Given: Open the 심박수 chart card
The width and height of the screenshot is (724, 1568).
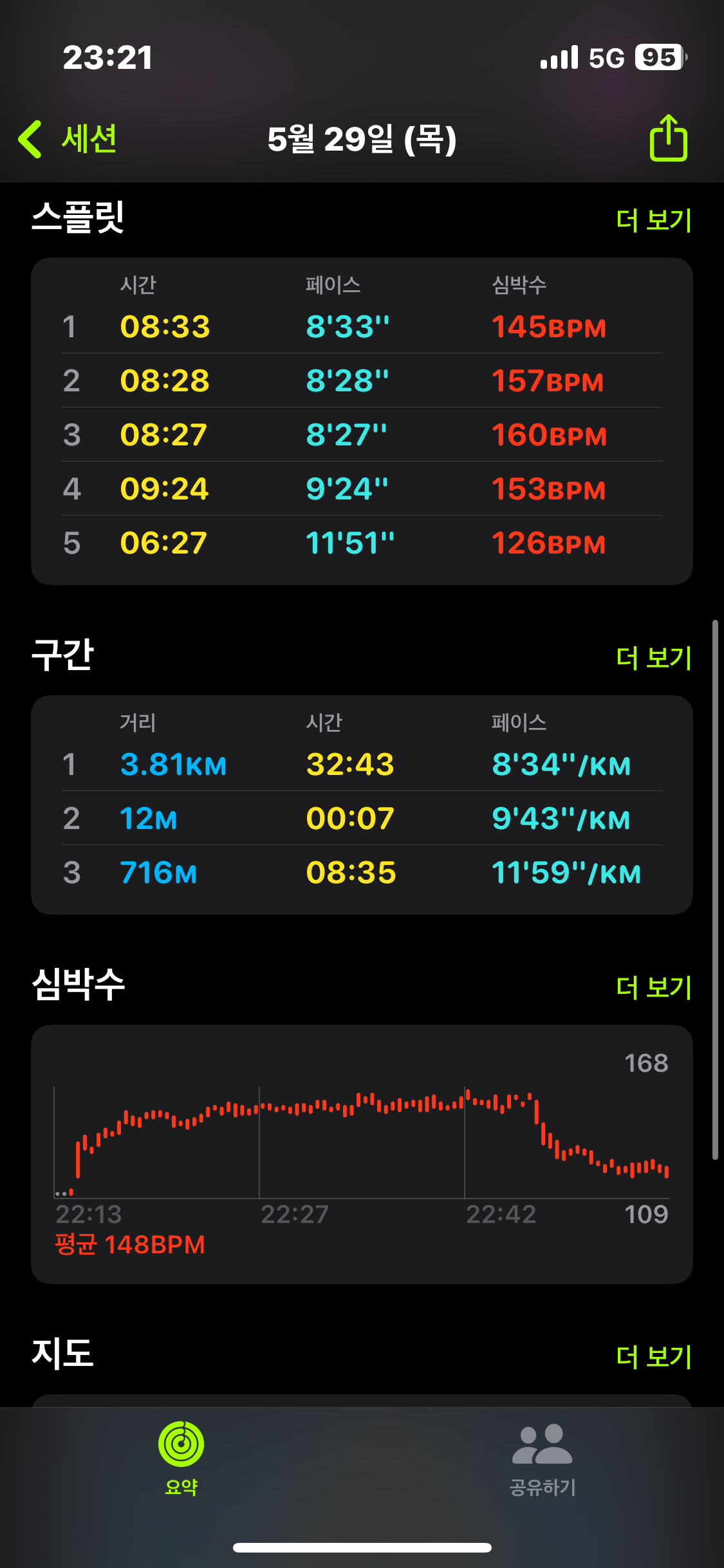Looking at the screenshot, I should 362,1154.
